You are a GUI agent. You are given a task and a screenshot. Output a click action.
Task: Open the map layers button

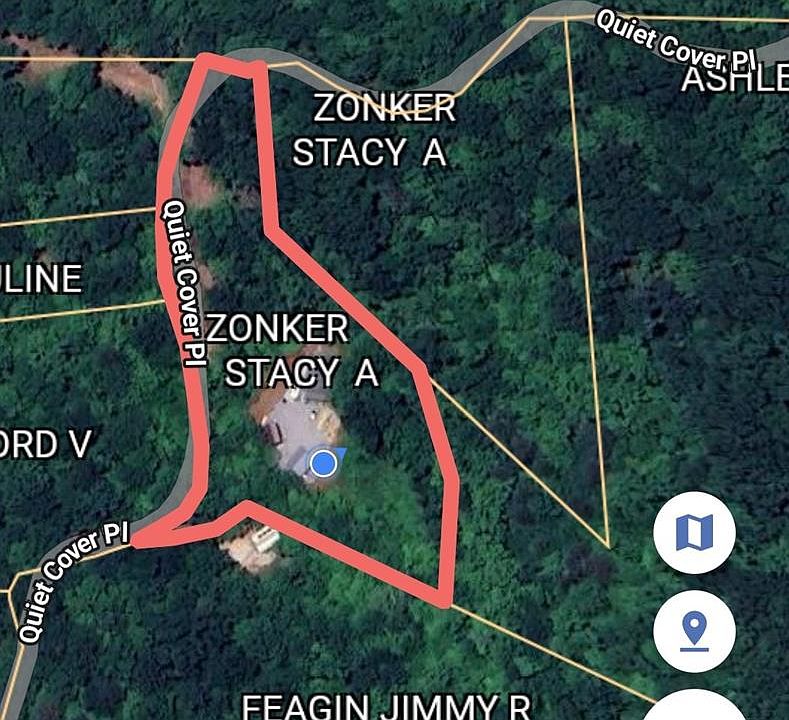tap(694, 532)
